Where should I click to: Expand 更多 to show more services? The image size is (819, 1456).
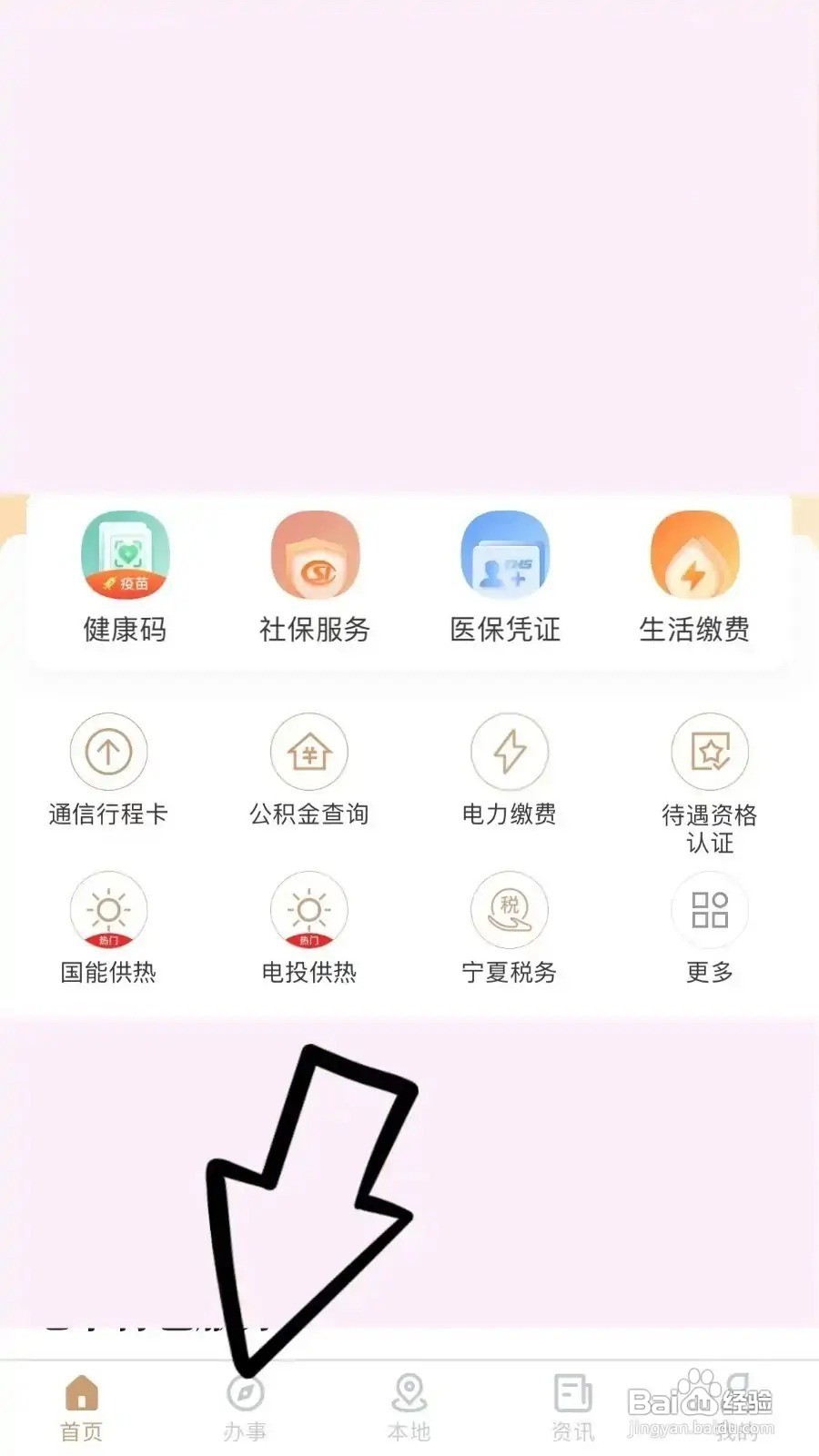tap(710, 910)
